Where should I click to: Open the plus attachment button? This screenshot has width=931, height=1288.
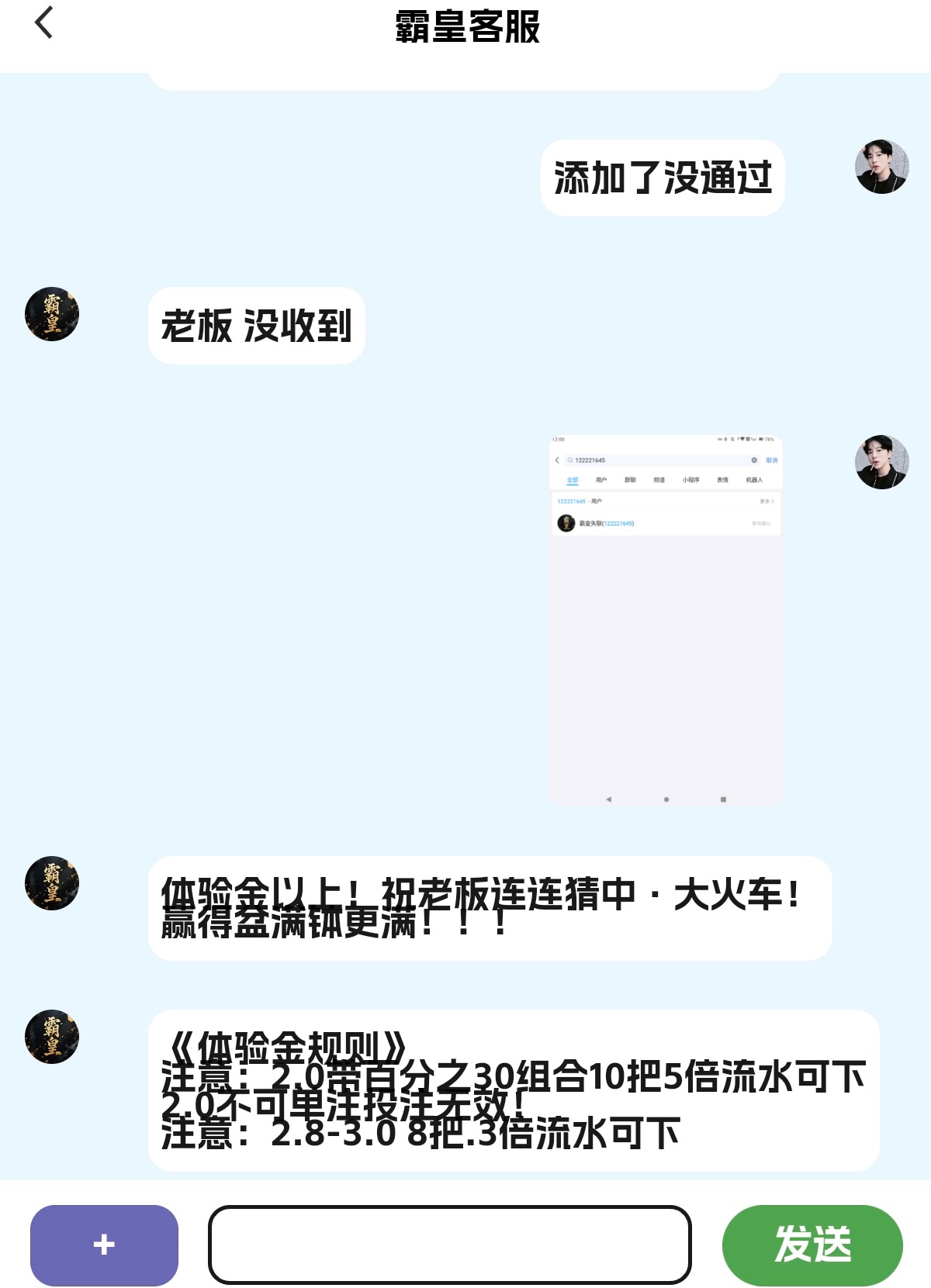click(104, 1245)
